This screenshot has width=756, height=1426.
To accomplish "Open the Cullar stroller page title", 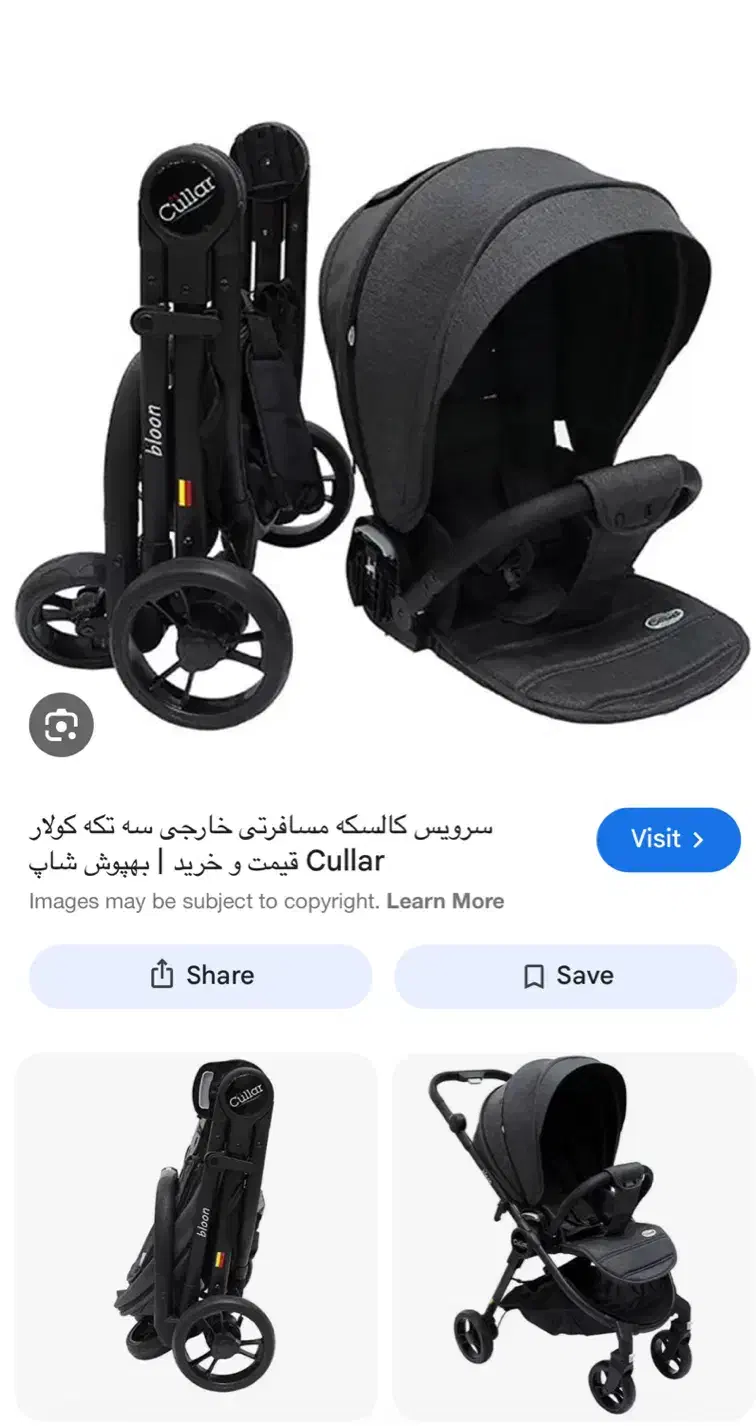I will tap(260, 844).
